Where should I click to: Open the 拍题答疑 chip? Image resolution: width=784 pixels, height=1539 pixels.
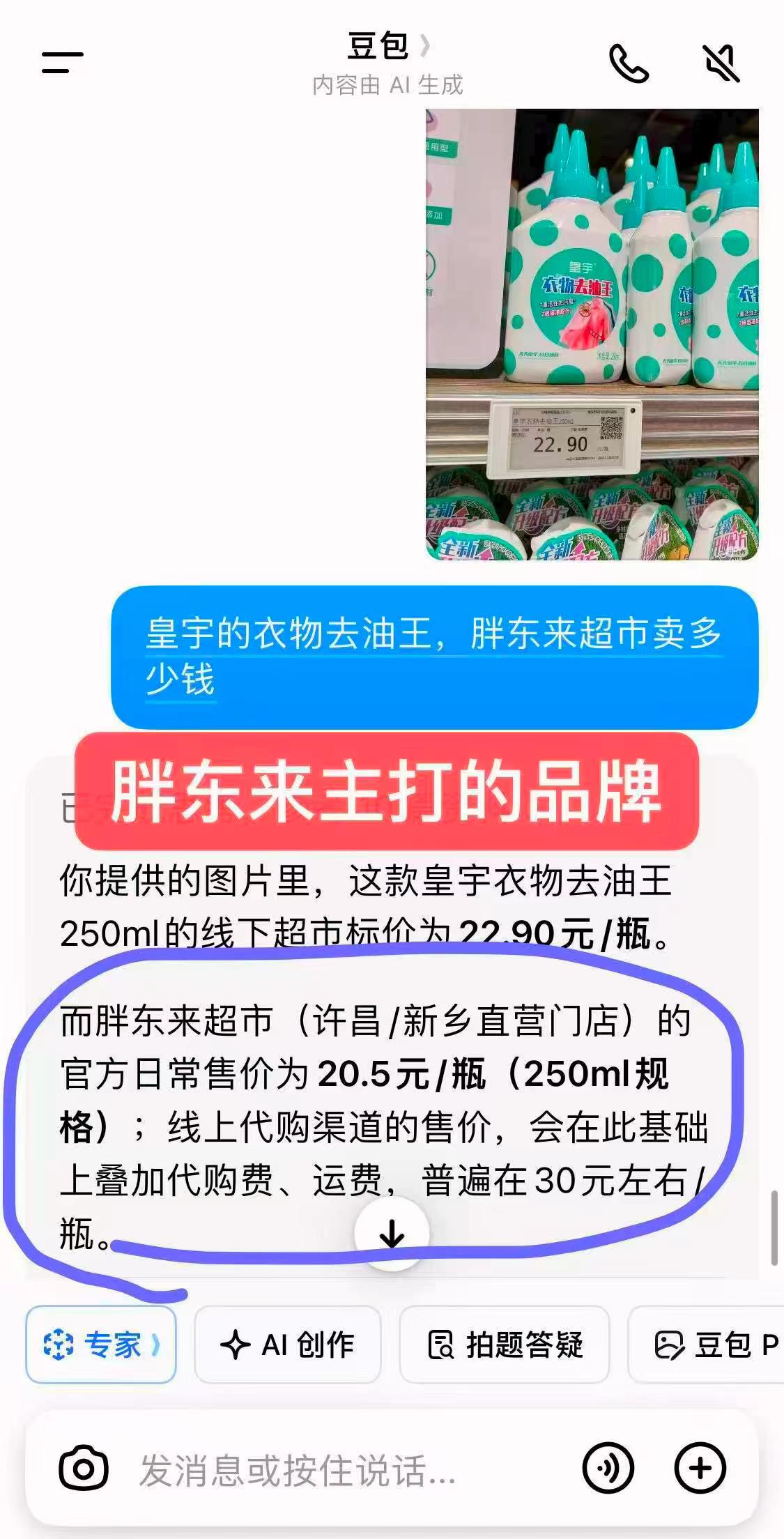tap(505, 1345)
